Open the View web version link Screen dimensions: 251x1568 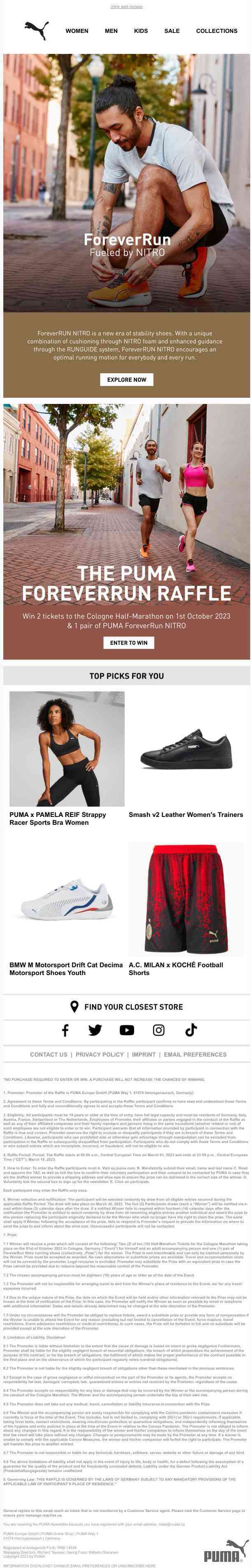point(126,7)
